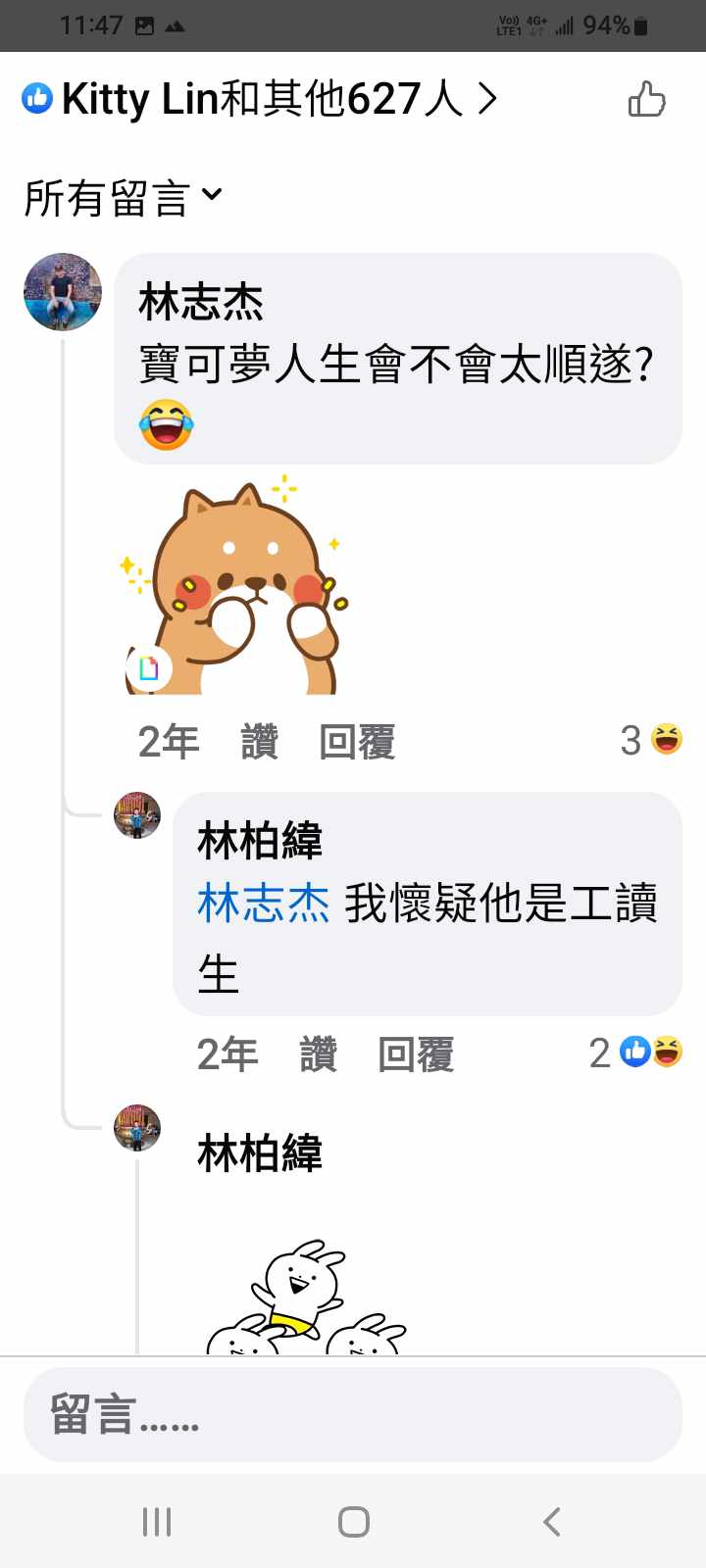Like the post with thumbs-up icon
Screen dimensions: 706x1568
pos(646,99)
